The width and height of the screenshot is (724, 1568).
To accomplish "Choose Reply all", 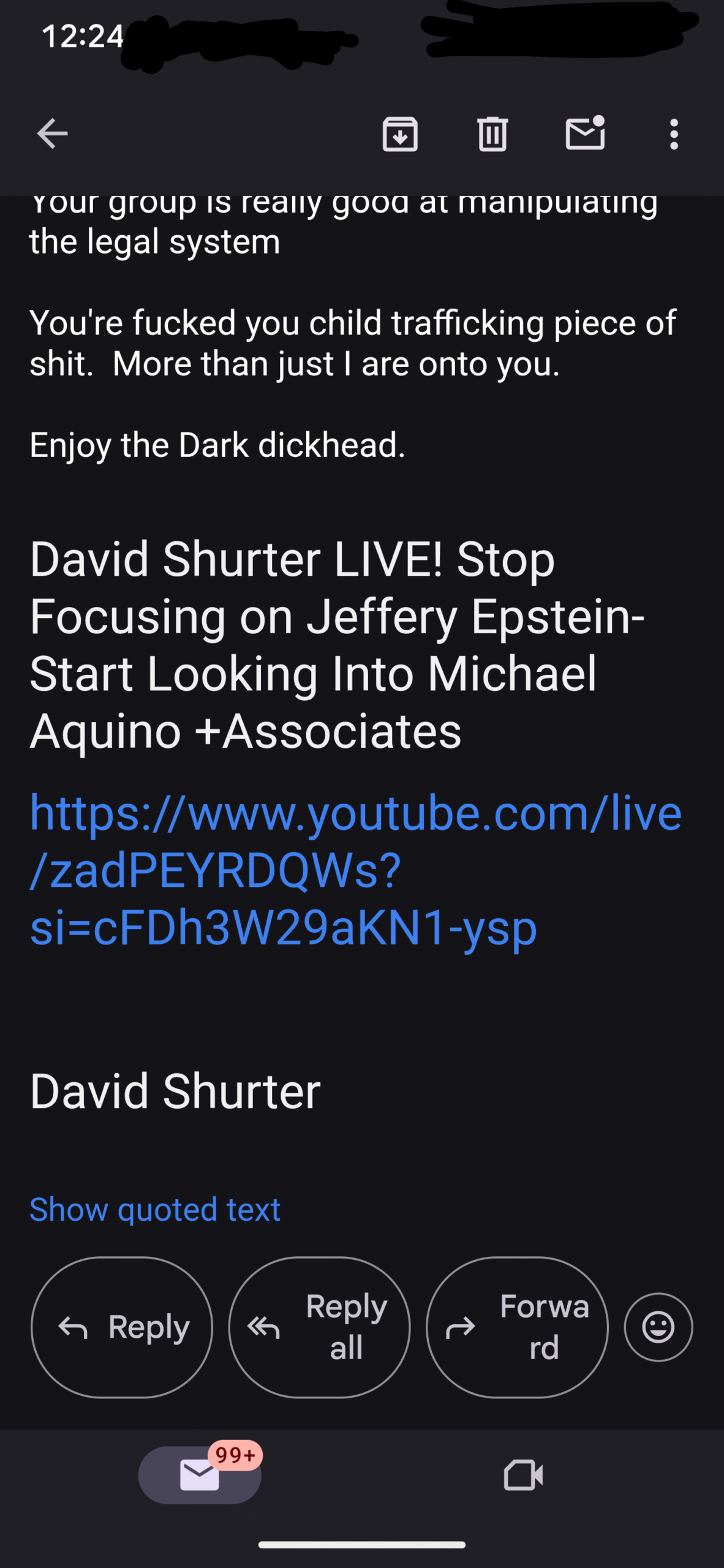I will coord(319,1327).
